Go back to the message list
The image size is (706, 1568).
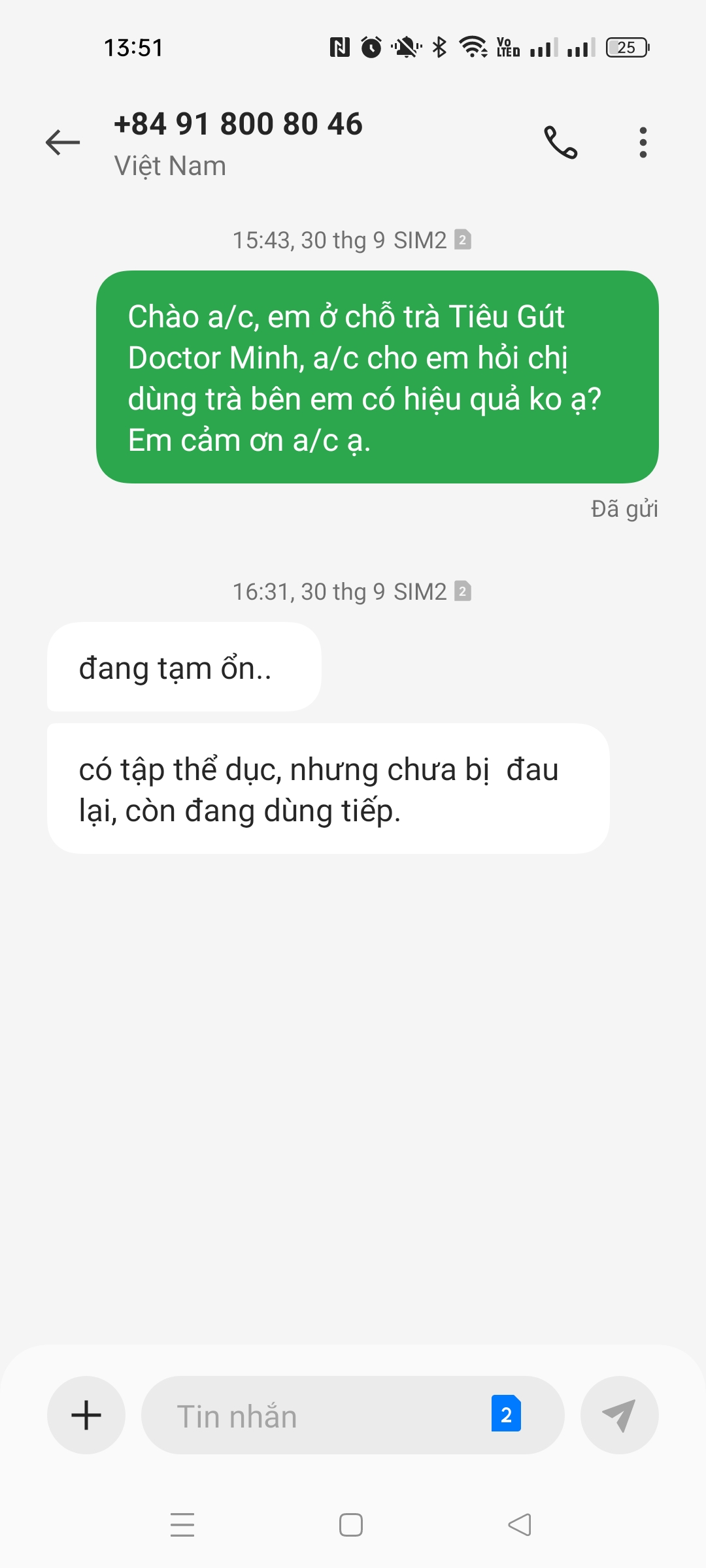(x=63, y=142)
